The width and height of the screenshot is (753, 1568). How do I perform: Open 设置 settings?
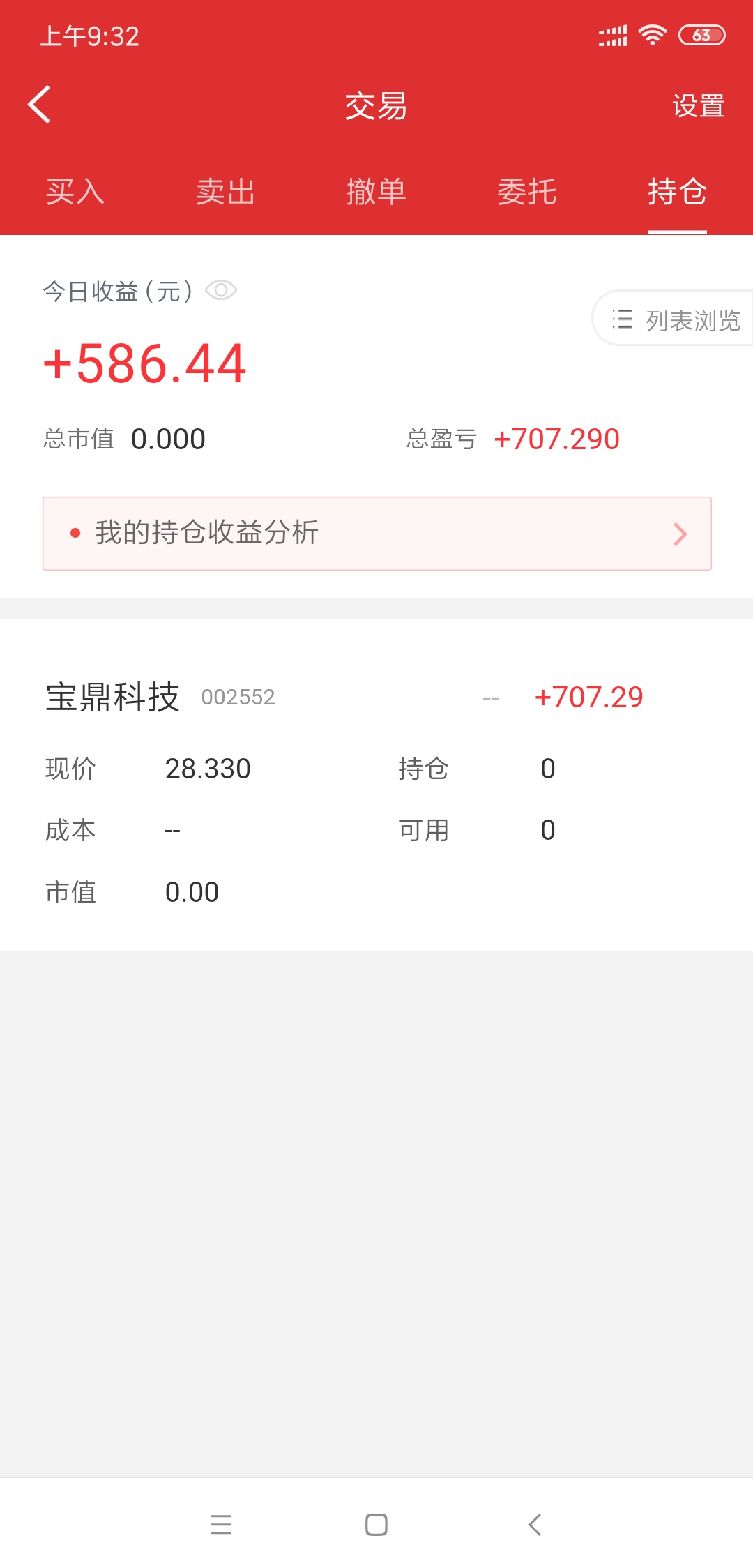(699, 106)
